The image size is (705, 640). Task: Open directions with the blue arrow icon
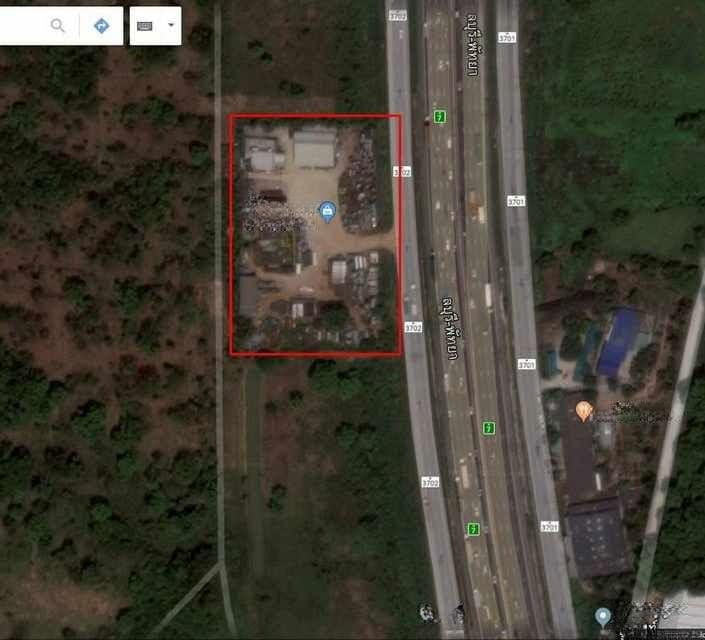point(101,26)
